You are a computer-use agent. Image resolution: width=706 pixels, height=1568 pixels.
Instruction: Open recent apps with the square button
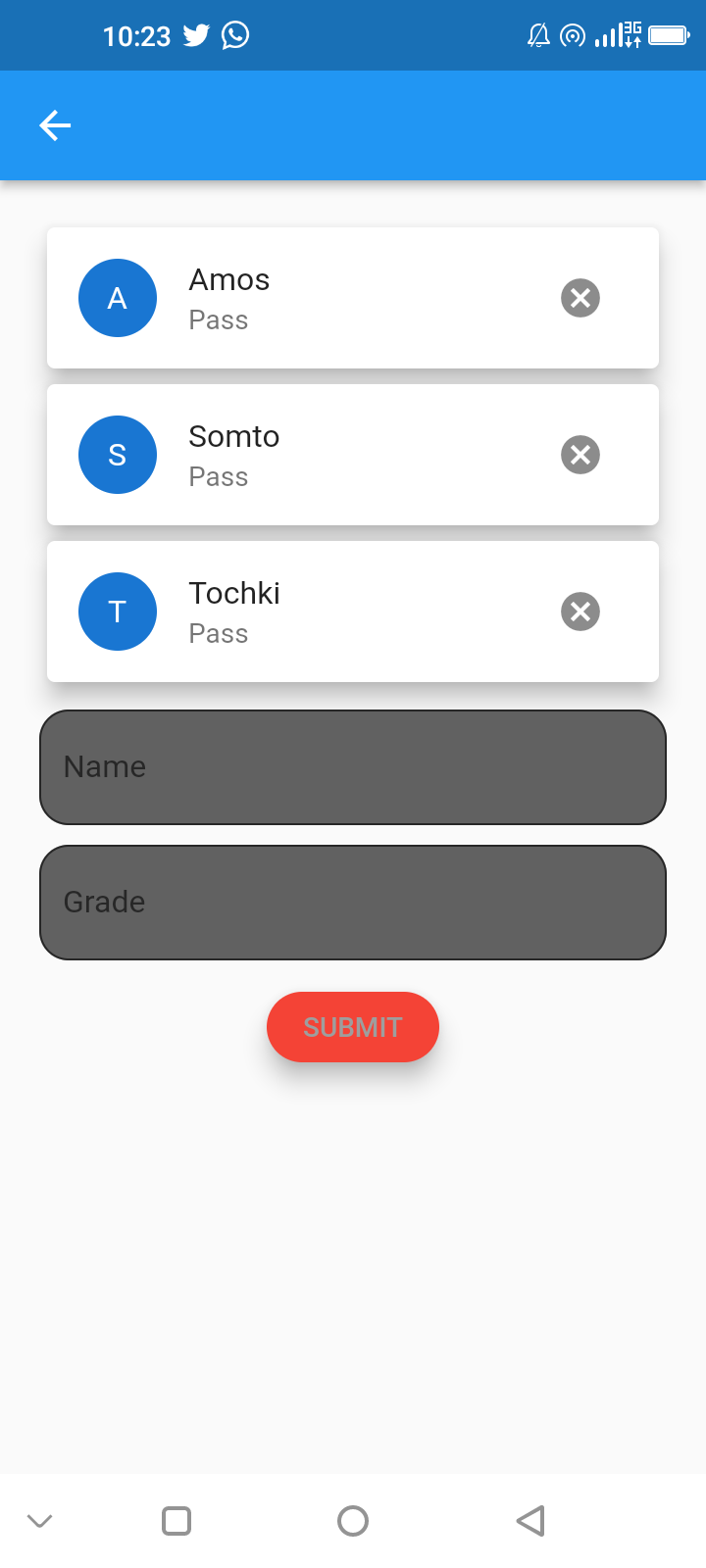176,1520
